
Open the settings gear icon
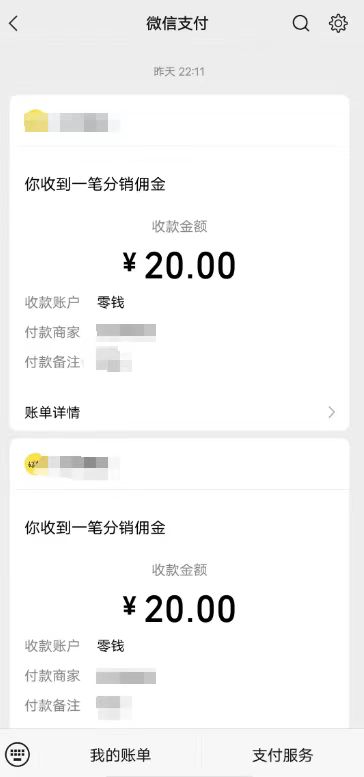pyautogui.click(x=338, y=23)
